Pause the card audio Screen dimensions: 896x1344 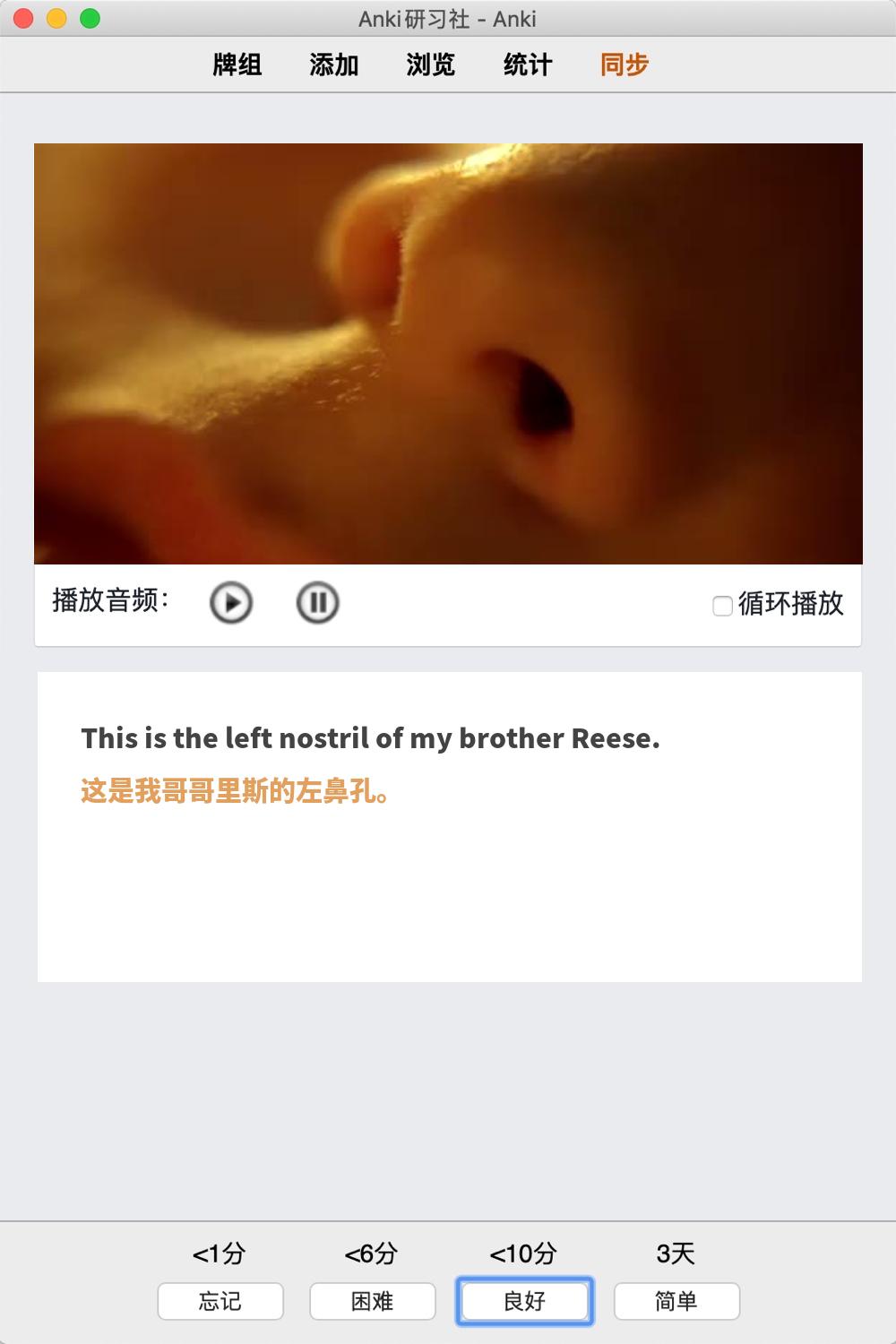click(318, 602)
